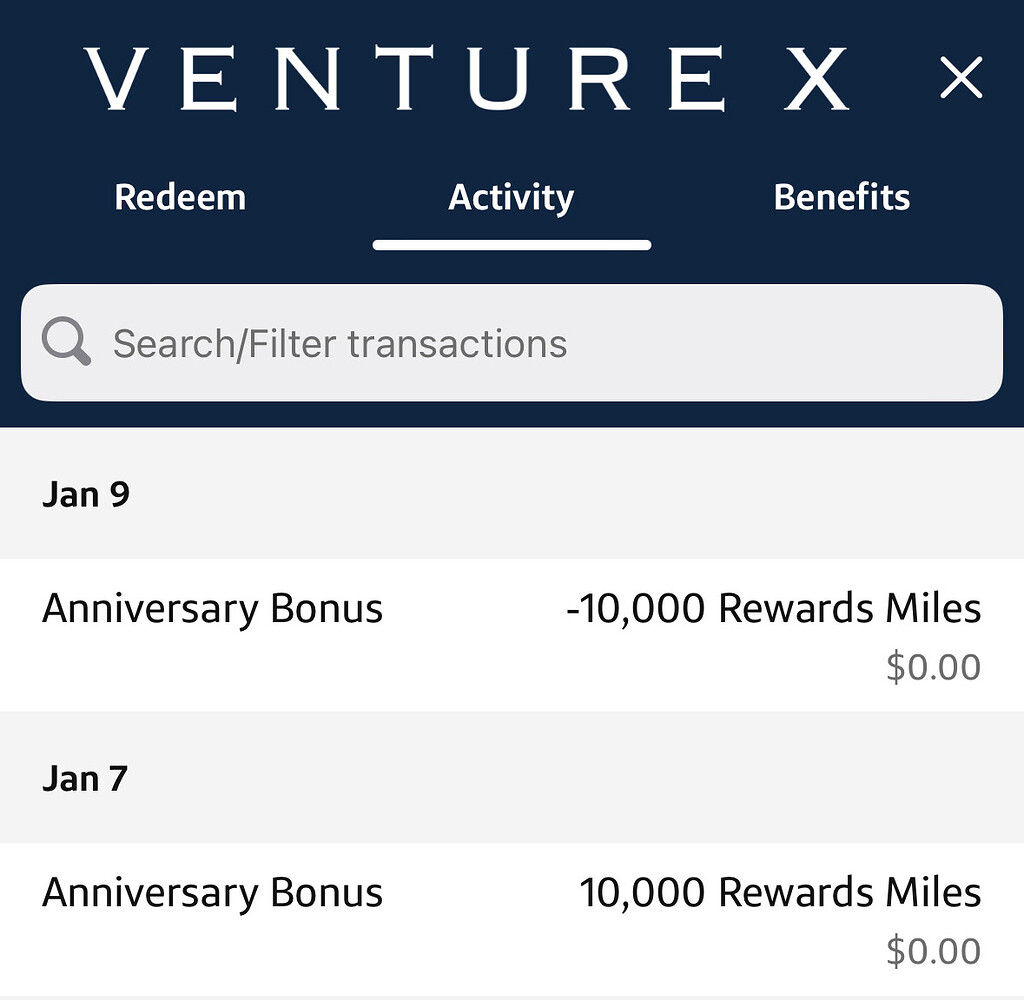Viewport: 1024px width, 1000px height.
Task: Open the Benefits tab
Action: click(x=842, y=197)
